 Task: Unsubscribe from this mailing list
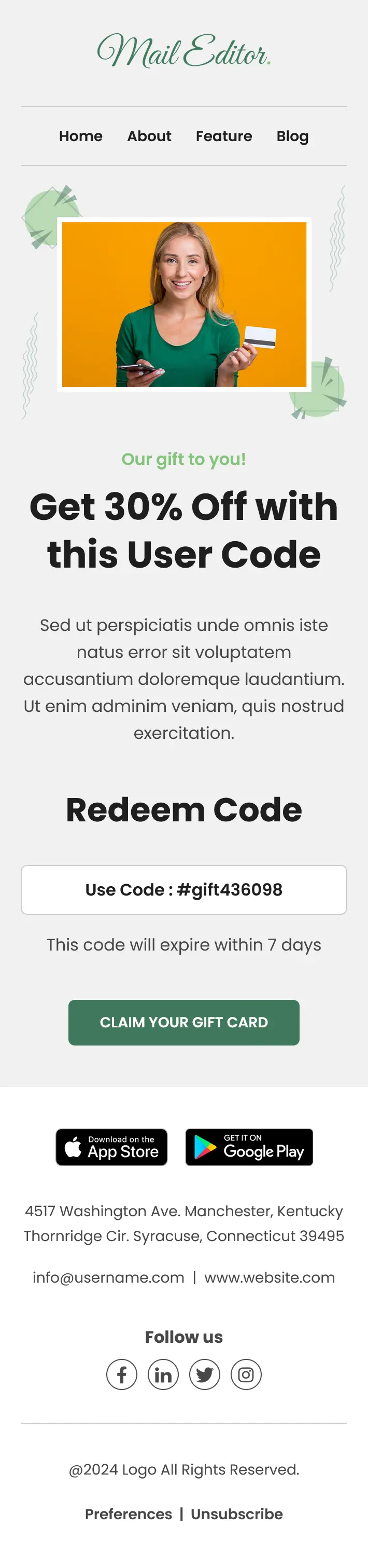point(237,1514)
